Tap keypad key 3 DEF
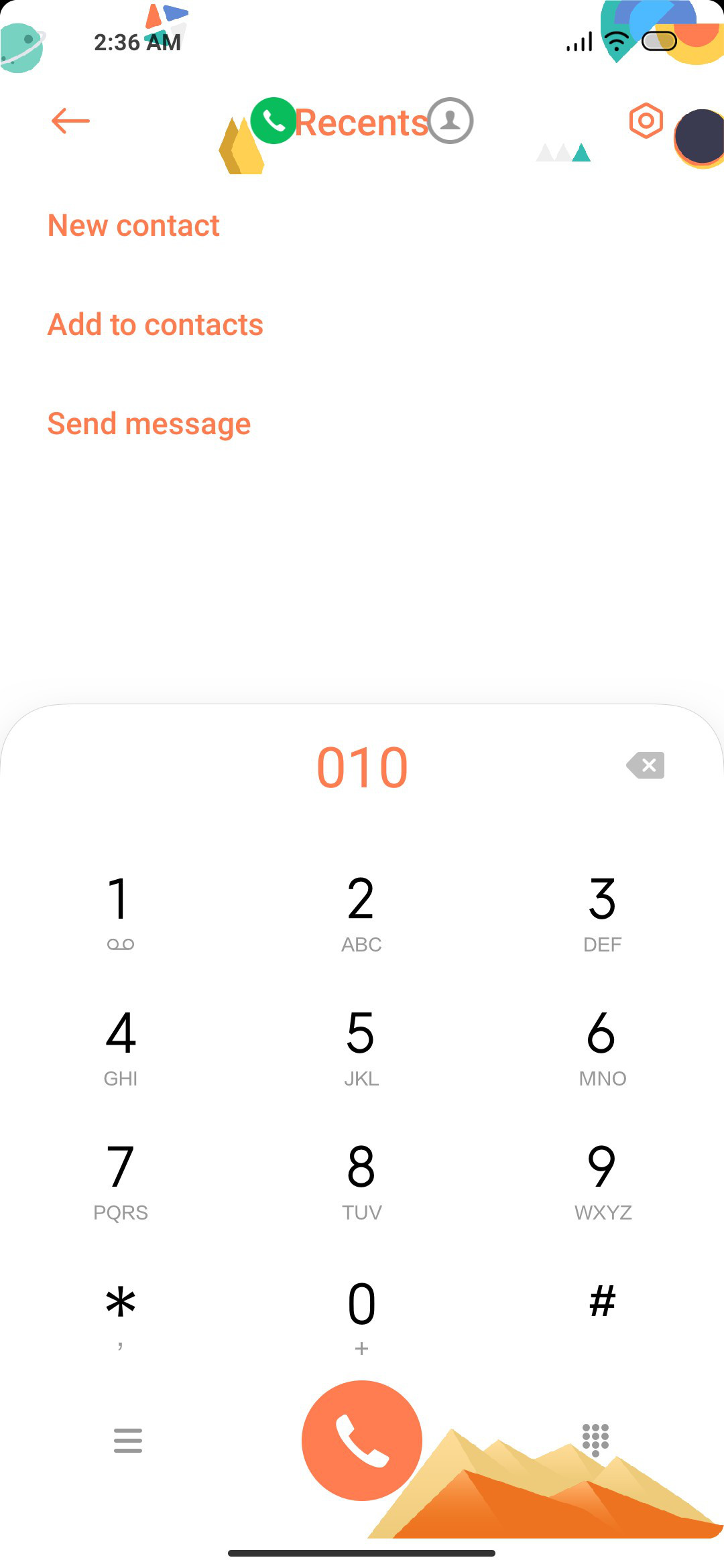 click(602, 913)
